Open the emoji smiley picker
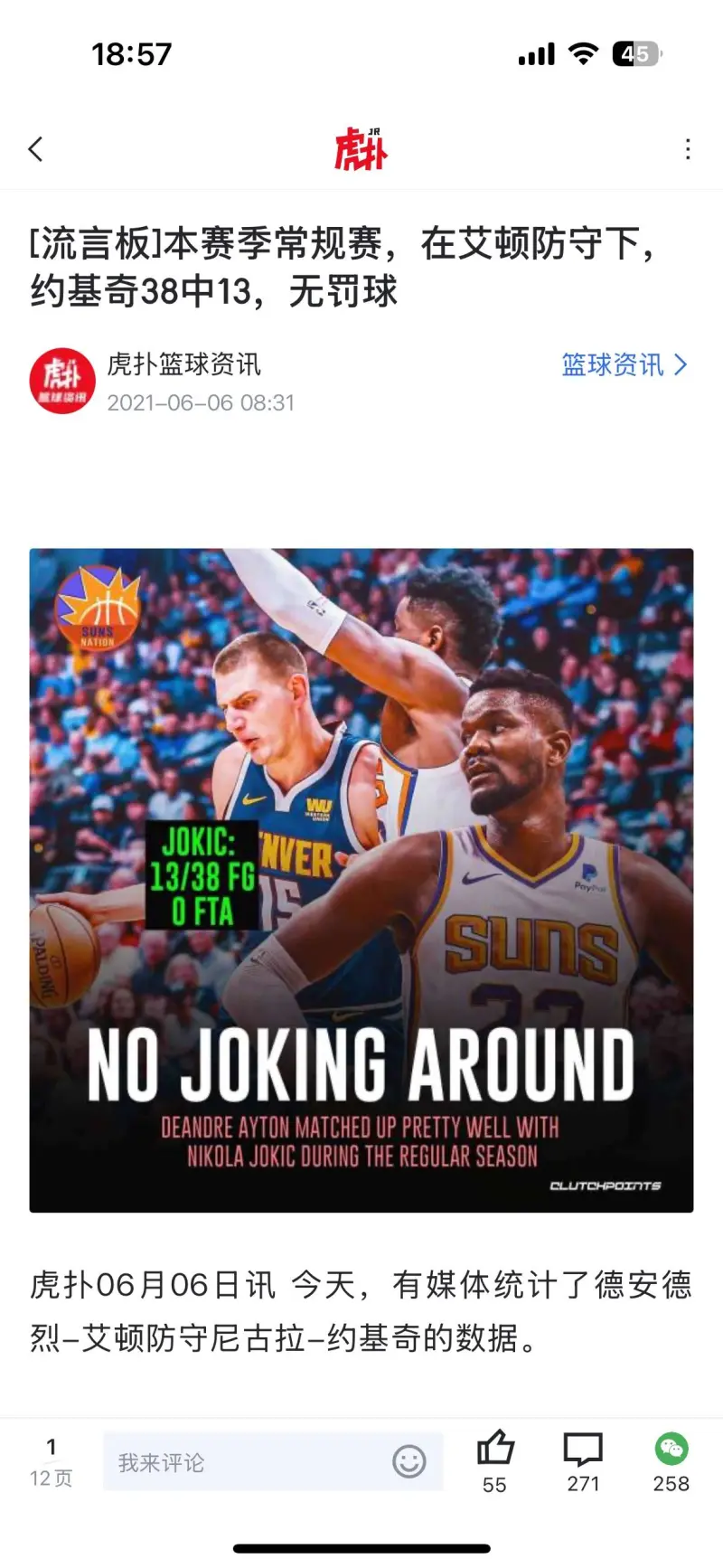The height and width of the screenshot is (1568, 723). click(x=408, y=1461)
